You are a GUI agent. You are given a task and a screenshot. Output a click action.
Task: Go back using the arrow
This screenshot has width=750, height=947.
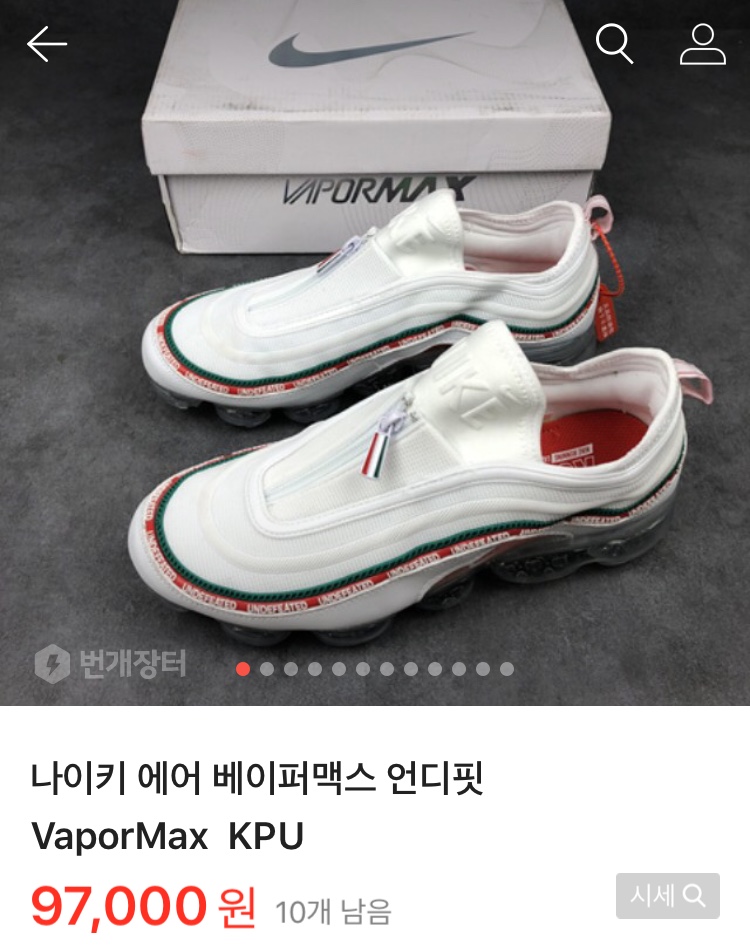(x=46, y=43)
